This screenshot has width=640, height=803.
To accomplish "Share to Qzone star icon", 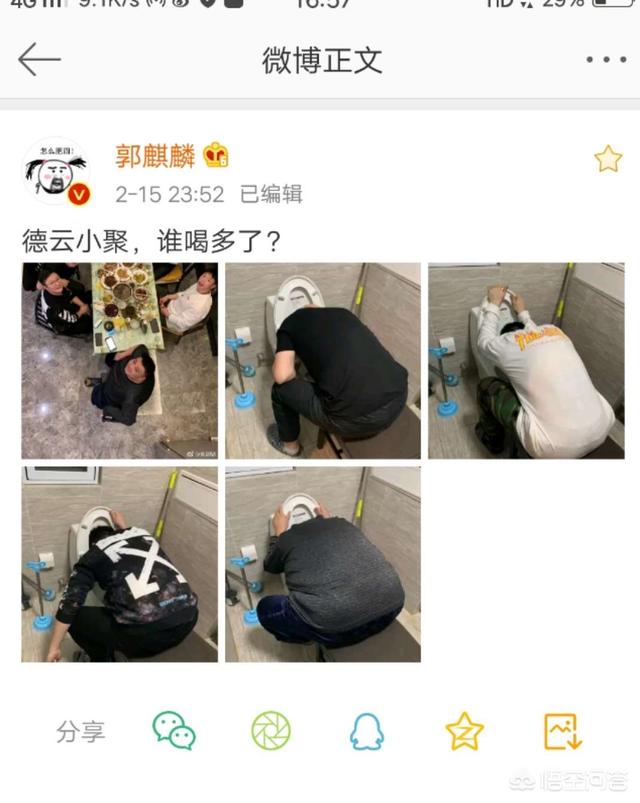I will pyautogui.click(x=464, y=731).
